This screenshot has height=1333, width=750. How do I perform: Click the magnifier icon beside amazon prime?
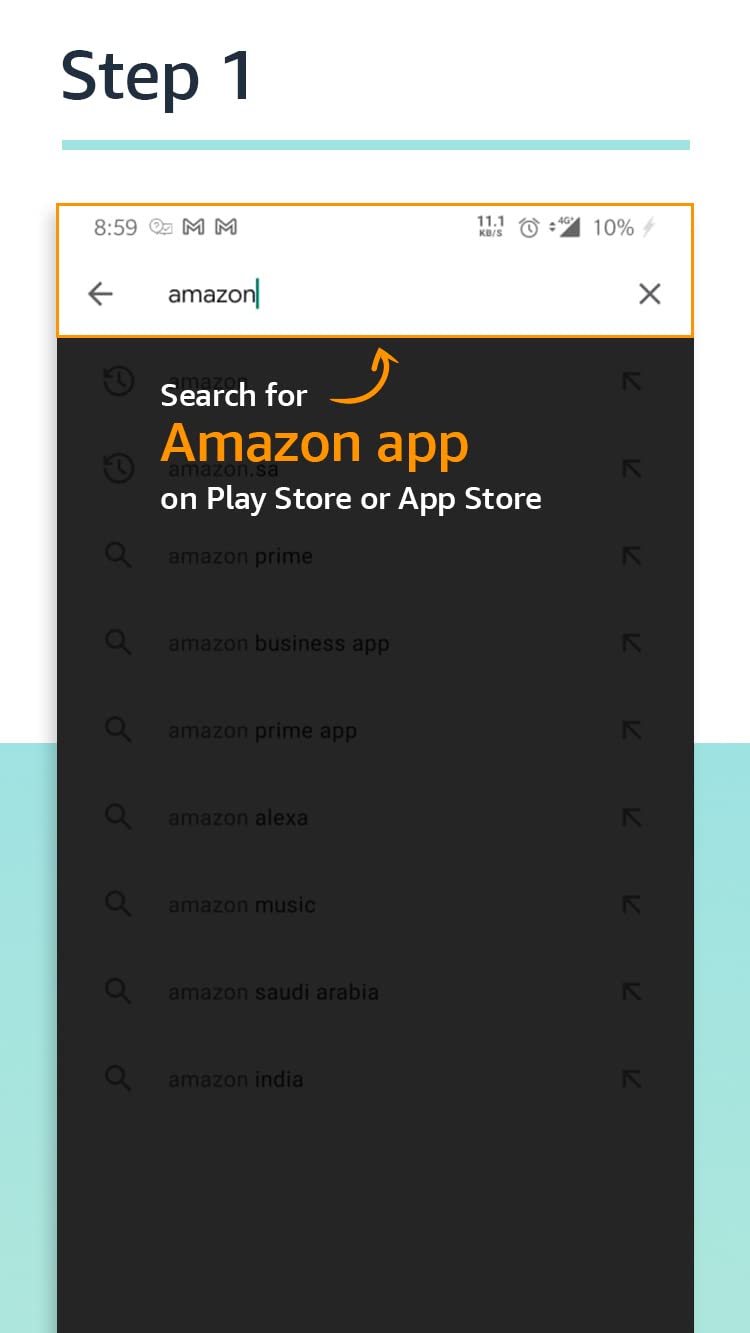(119, 555)
